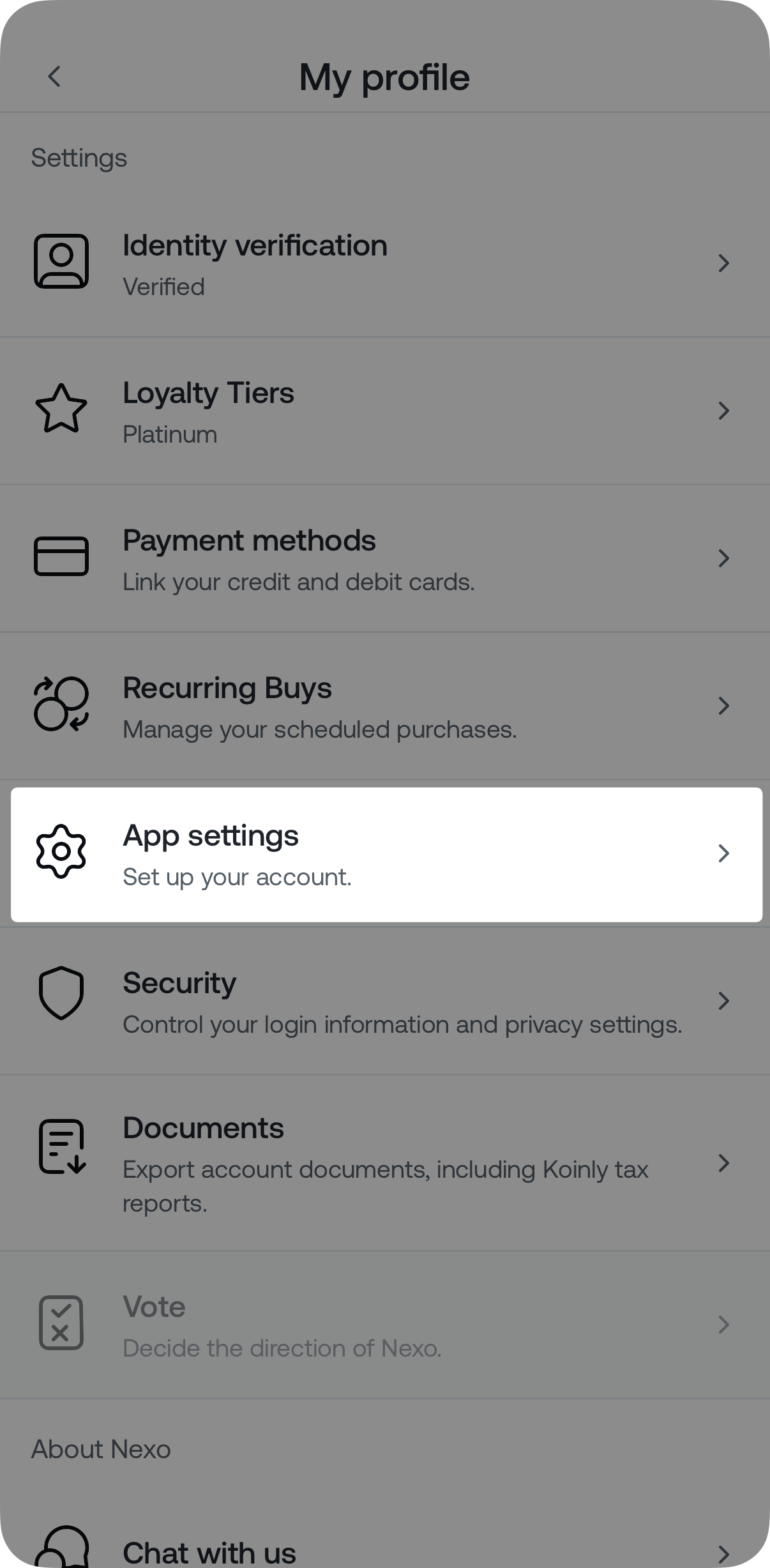The image size is (770, 1568).
Task: Open Documents export page
Action: tap(383, 1162)
